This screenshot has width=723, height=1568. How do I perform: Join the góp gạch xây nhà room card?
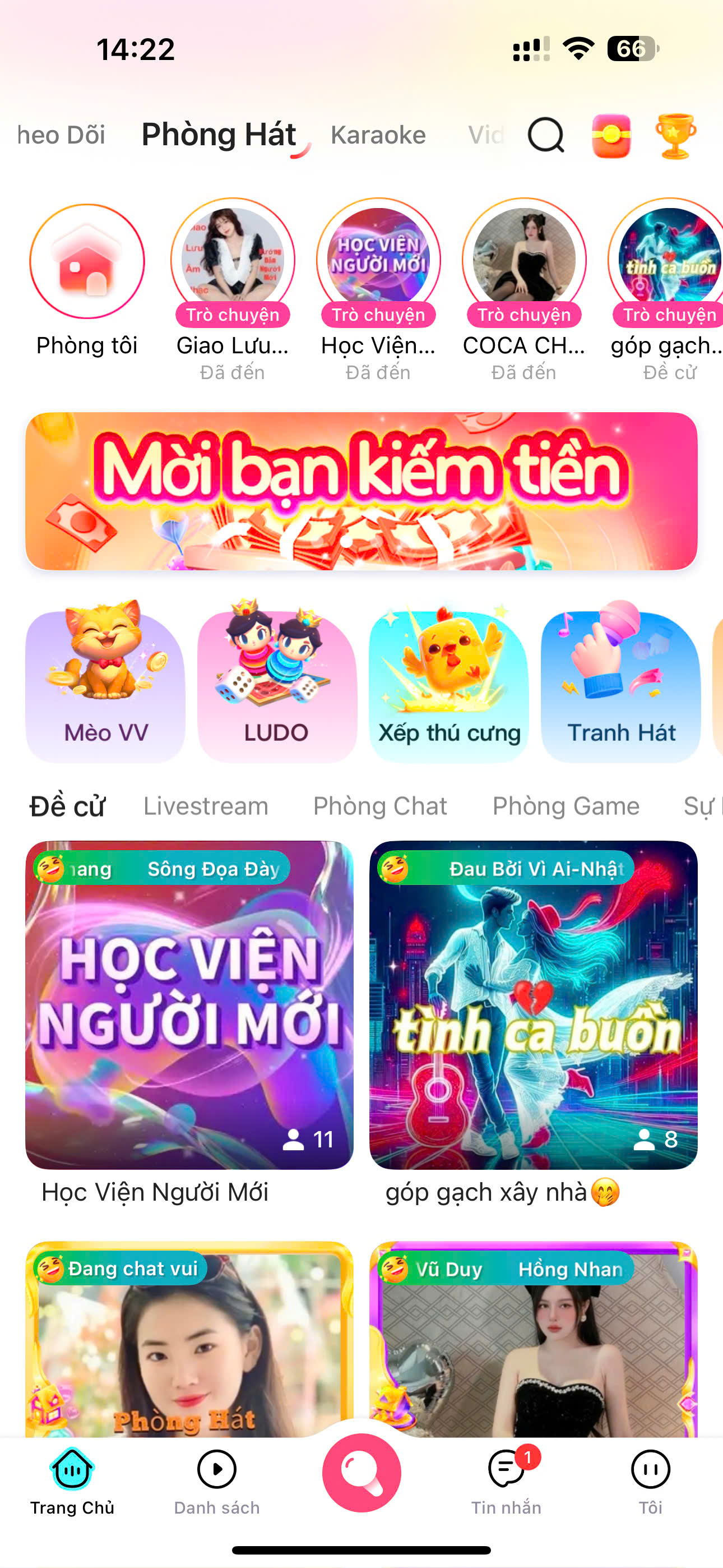(533, 1005)
